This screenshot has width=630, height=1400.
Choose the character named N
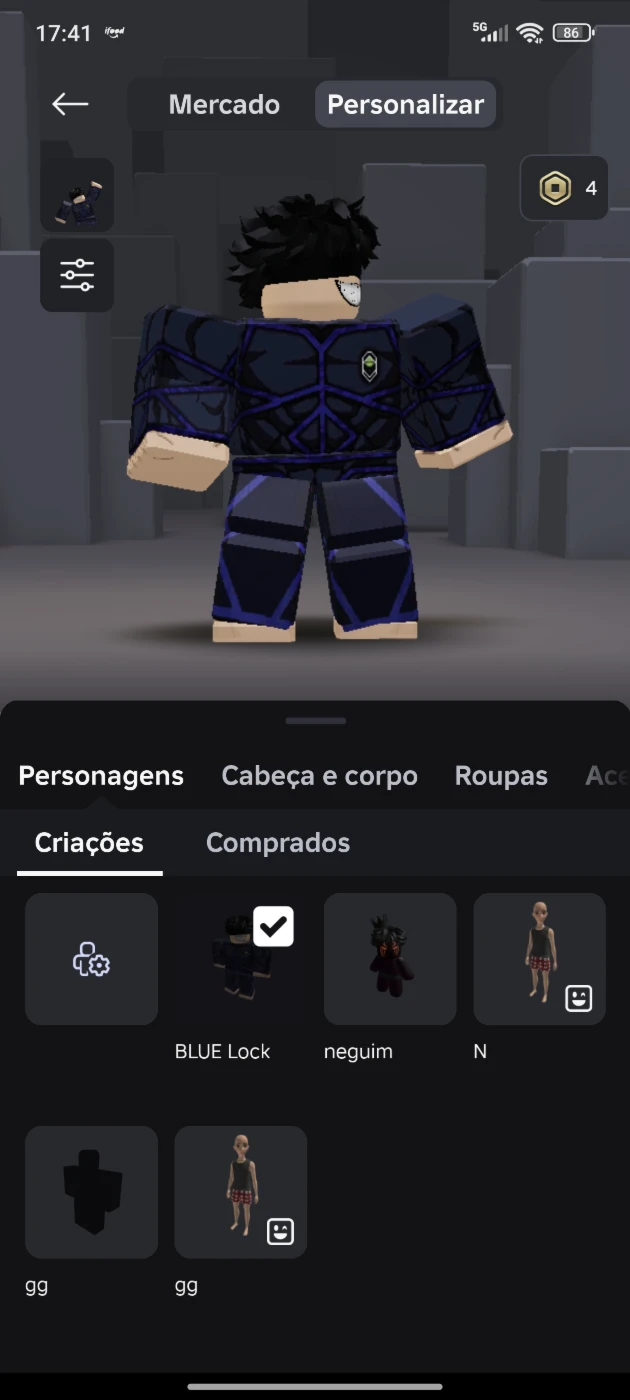[539, 959]
